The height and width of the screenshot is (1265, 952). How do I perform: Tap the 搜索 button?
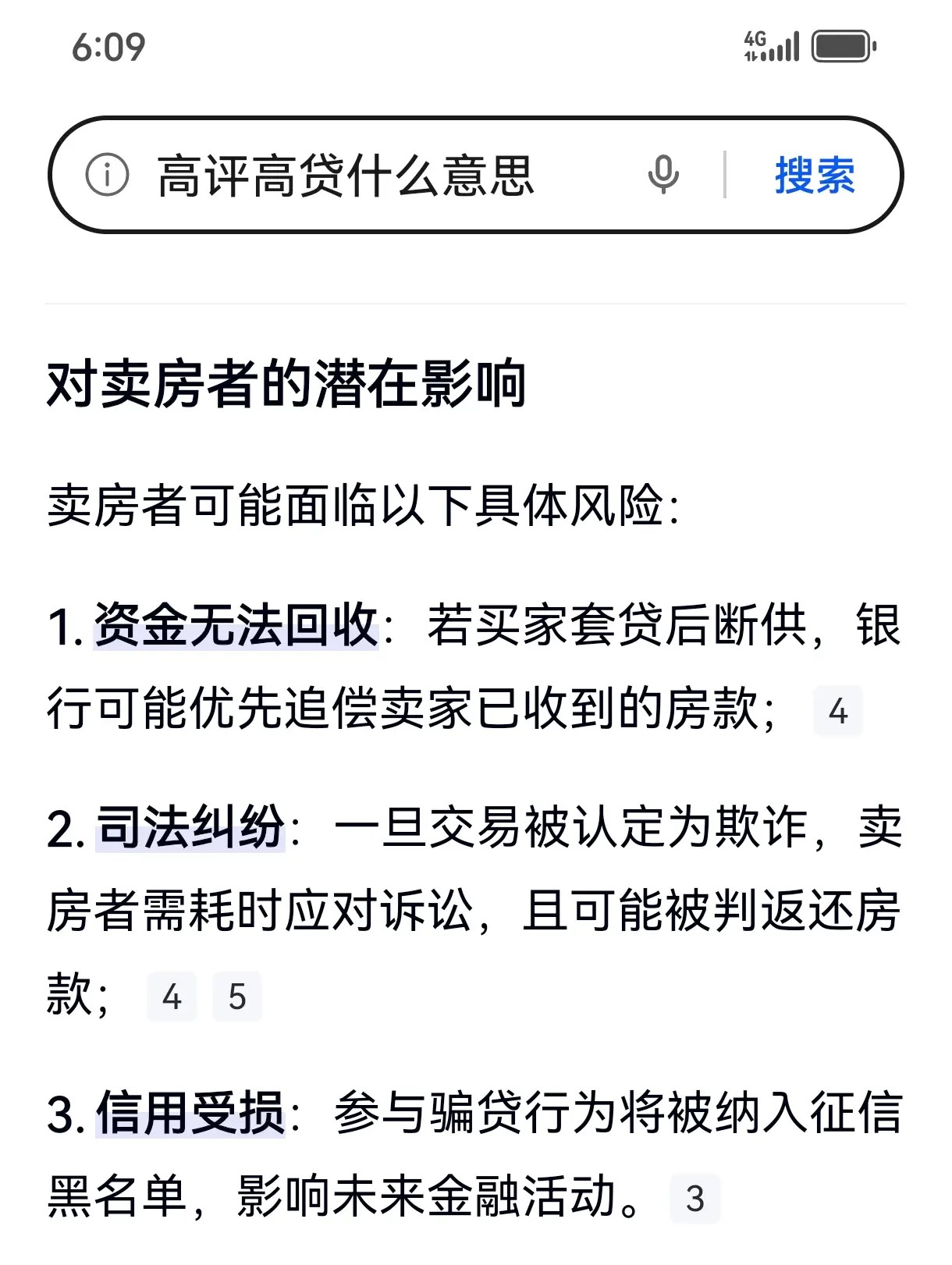click(x=814, y=176)
